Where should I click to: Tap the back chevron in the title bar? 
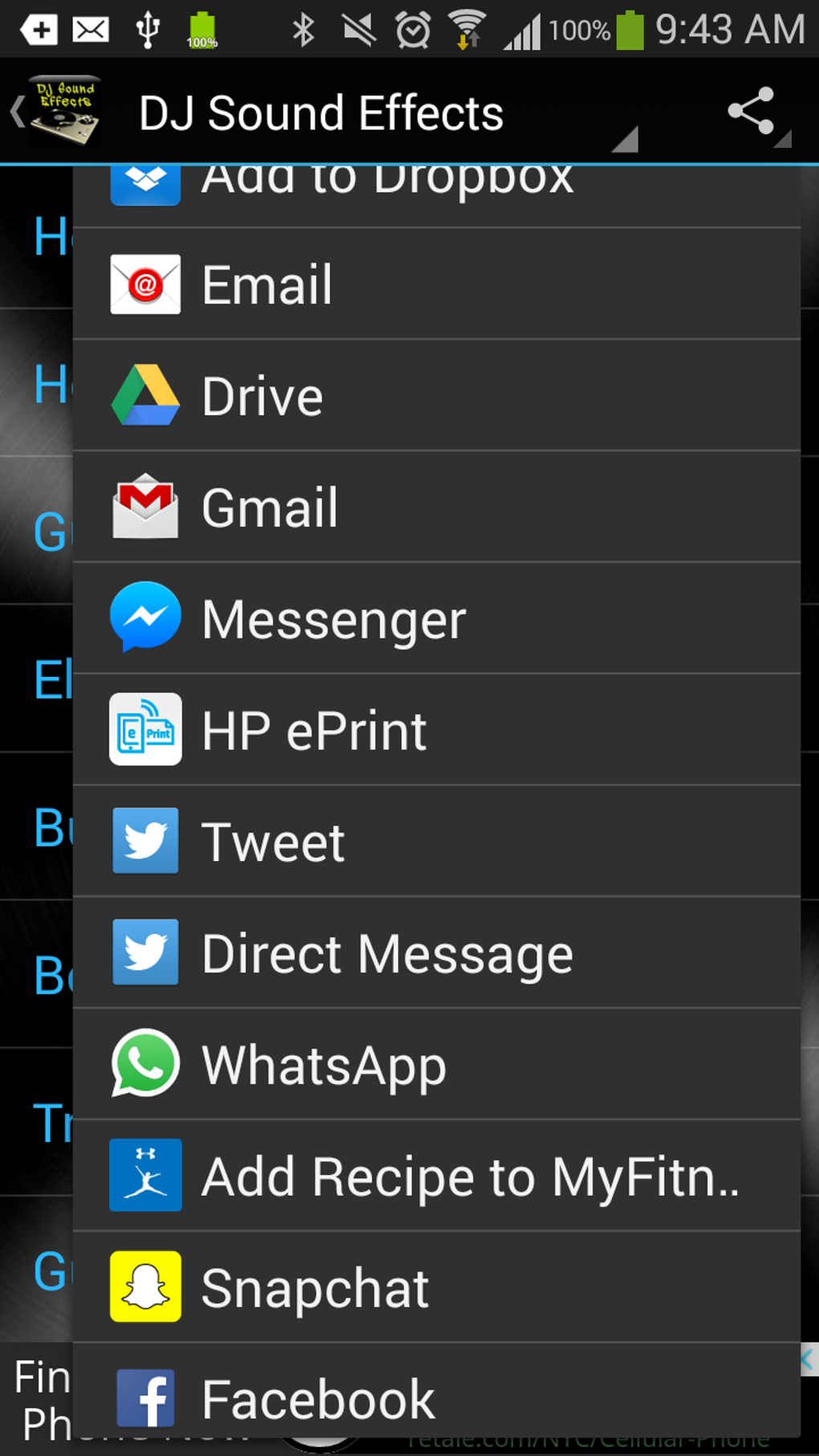[14, 112]
